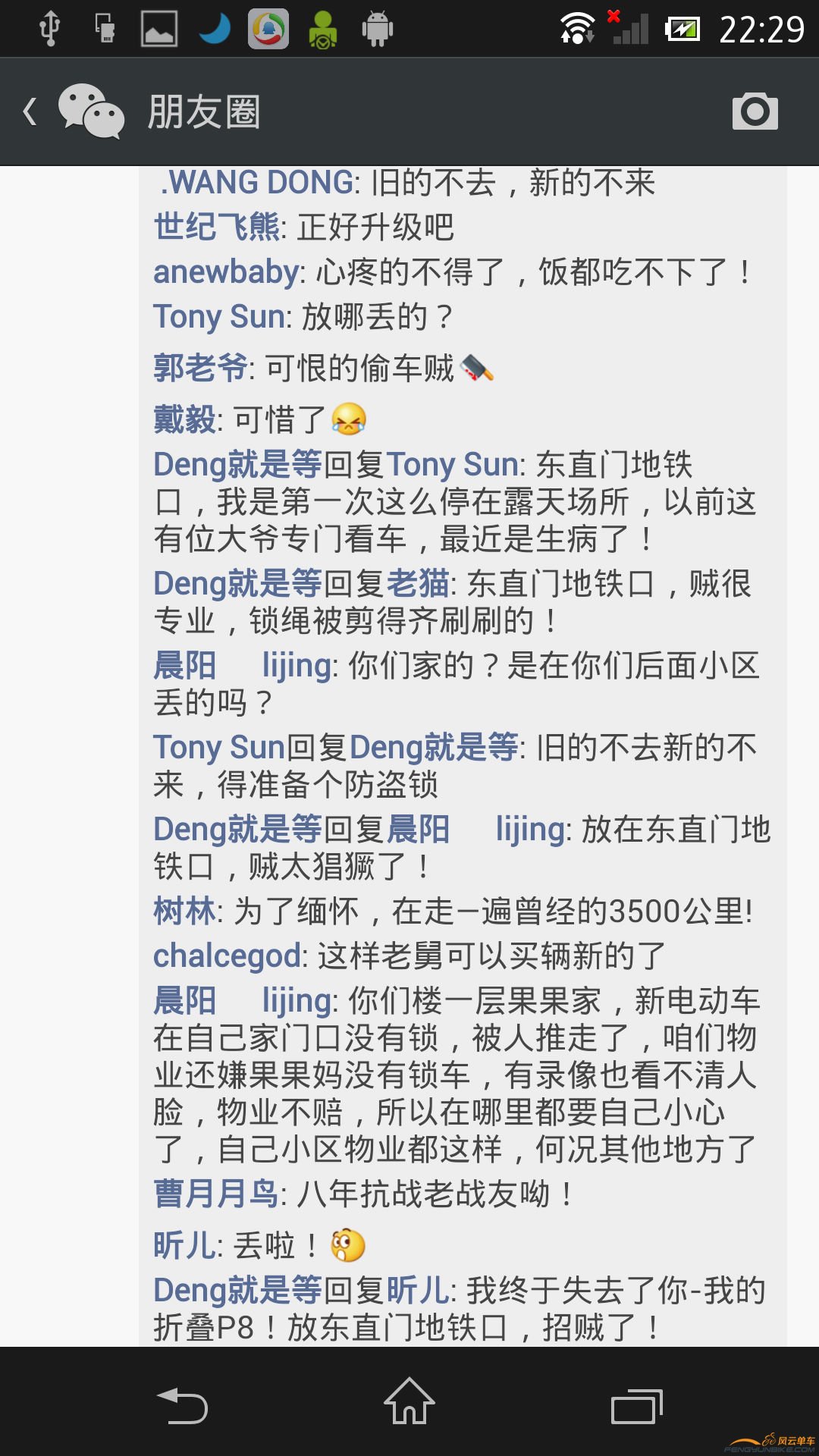Open 郭老爷's profile link
The image size is (819, 1456).
click(x=200, y=368)
